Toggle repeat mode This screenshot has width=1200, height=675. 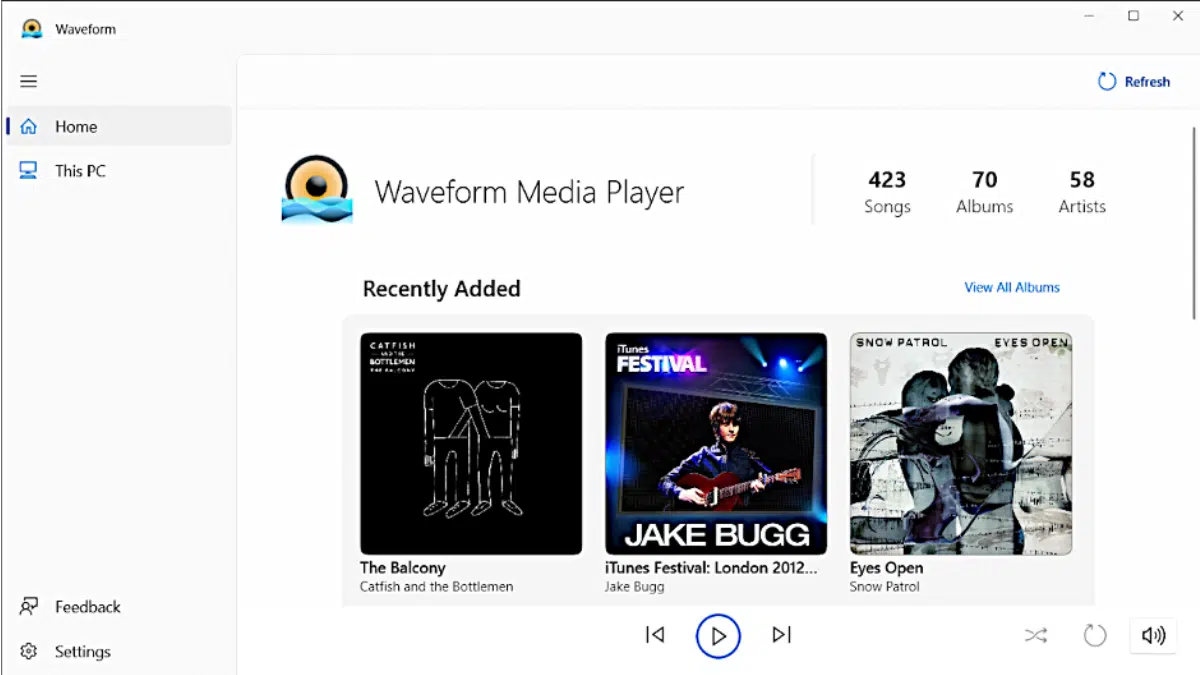click(1095, 635)
